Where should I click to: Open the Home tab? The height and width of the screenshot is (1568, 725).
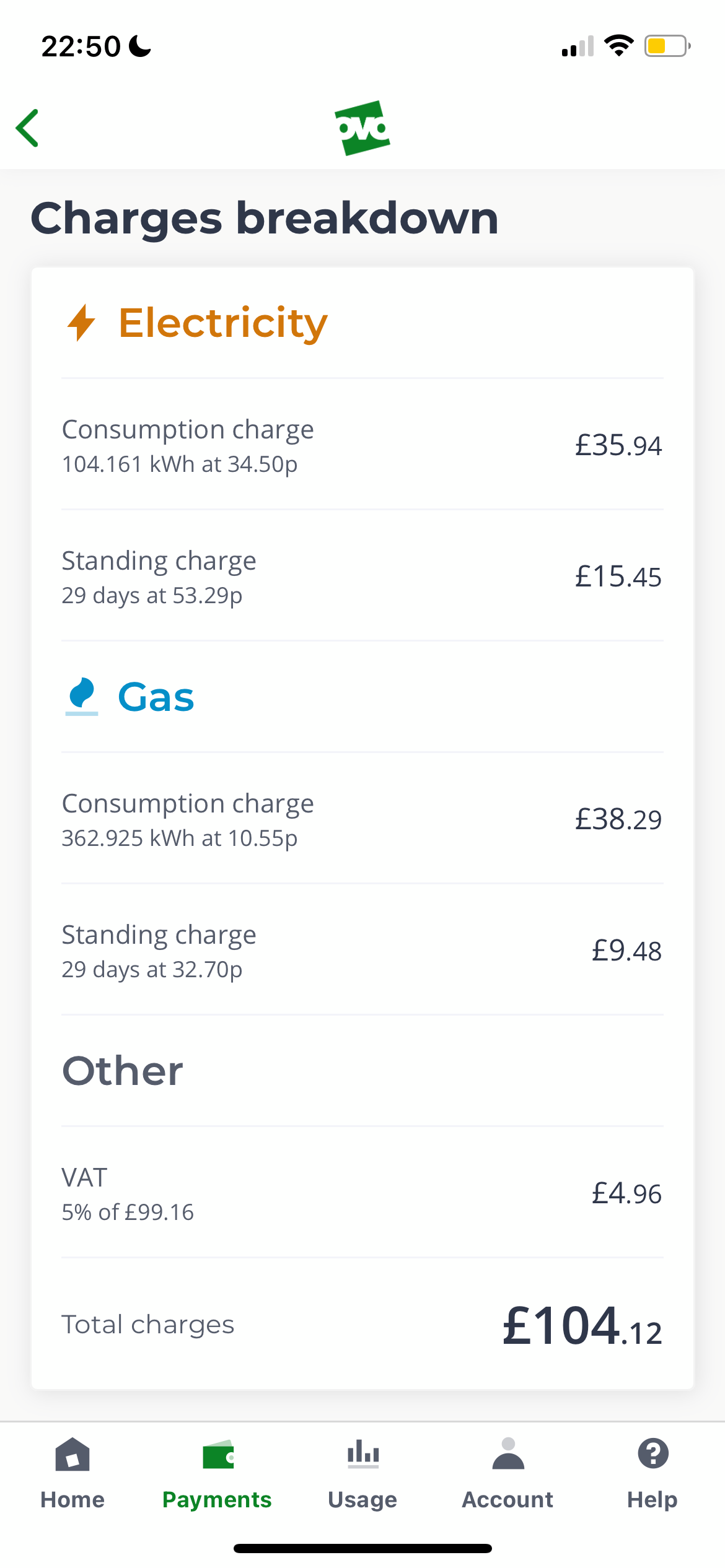[x=72, y=1474]
